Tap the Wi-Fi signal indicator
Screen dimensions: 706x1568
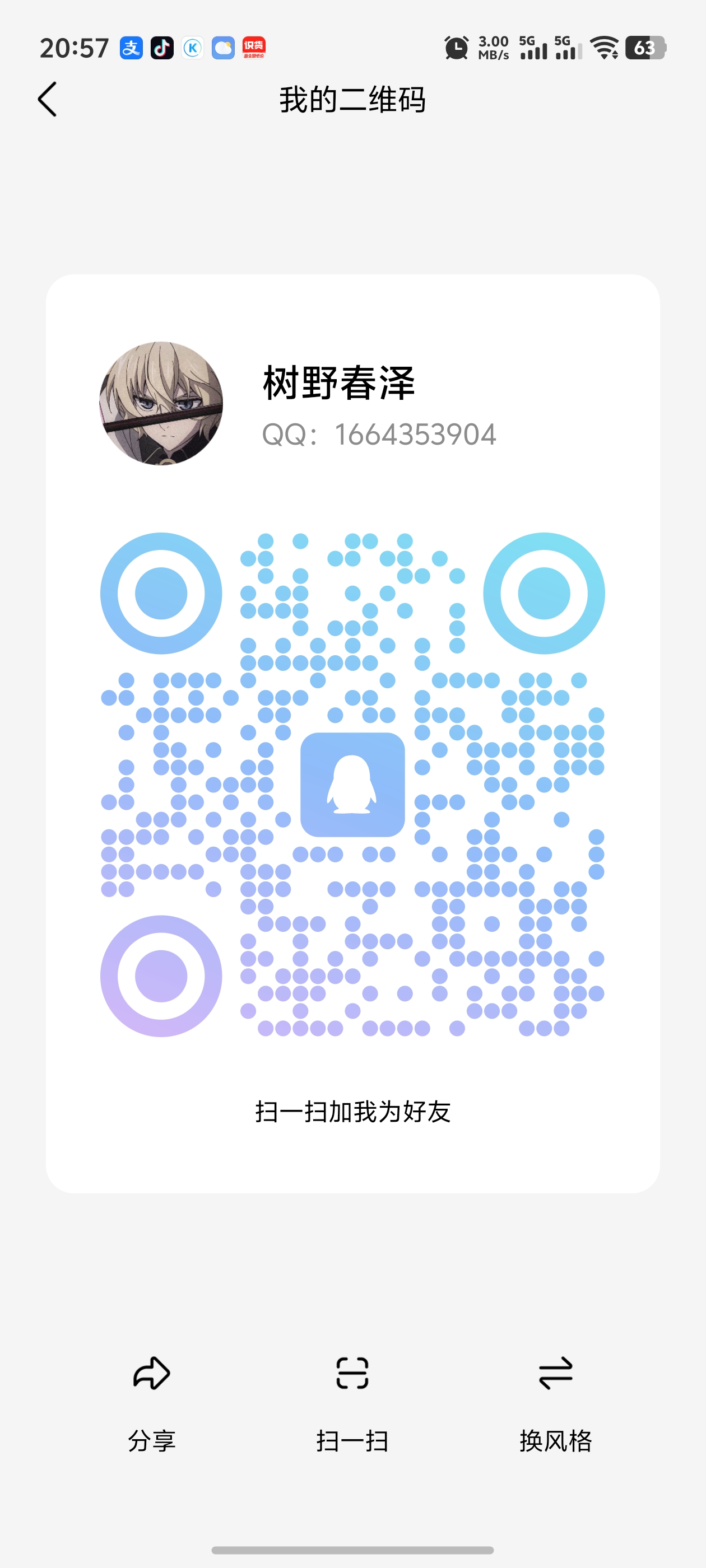pos(603,49)
